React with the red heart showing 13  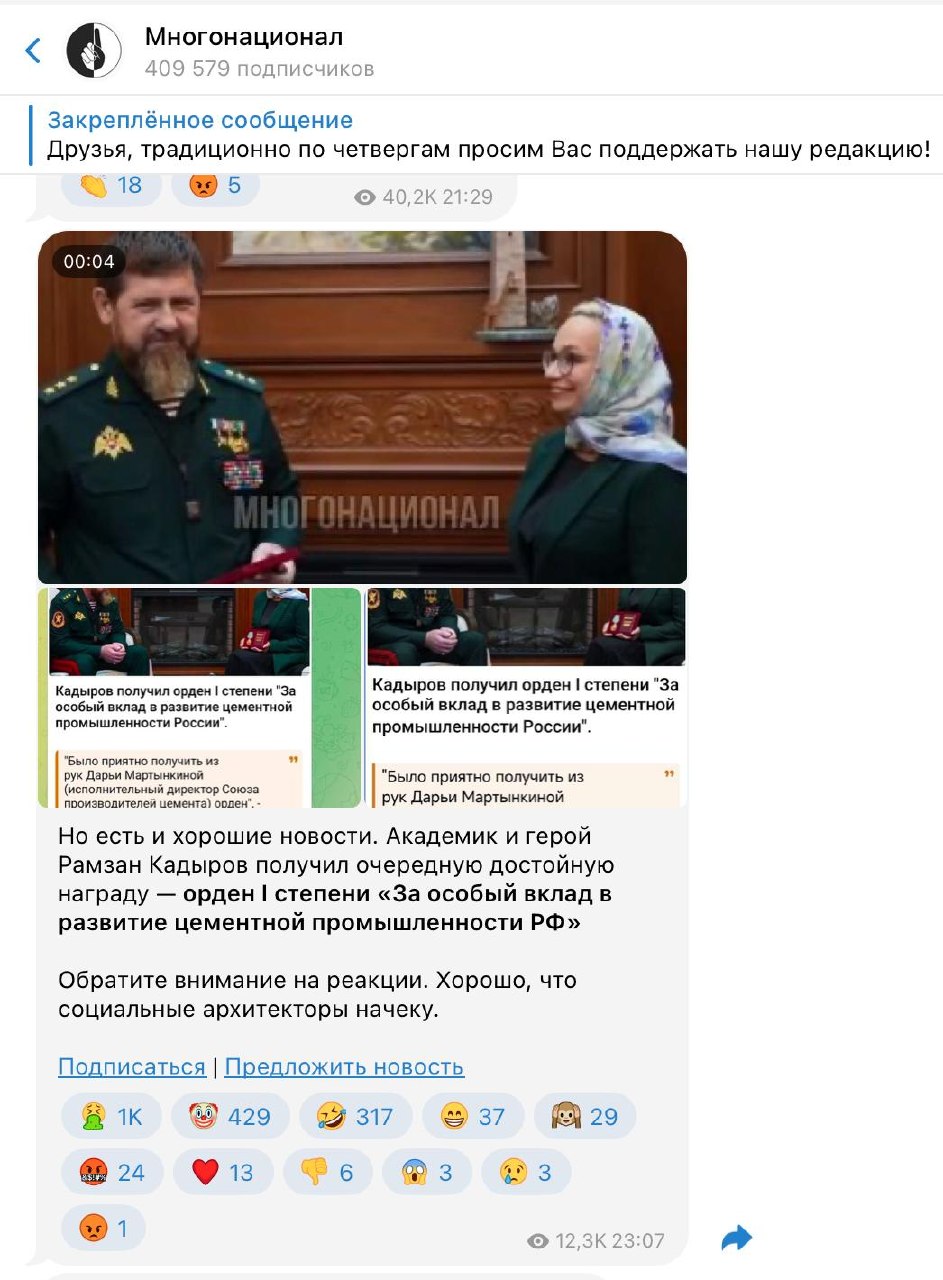(222, 1172)
